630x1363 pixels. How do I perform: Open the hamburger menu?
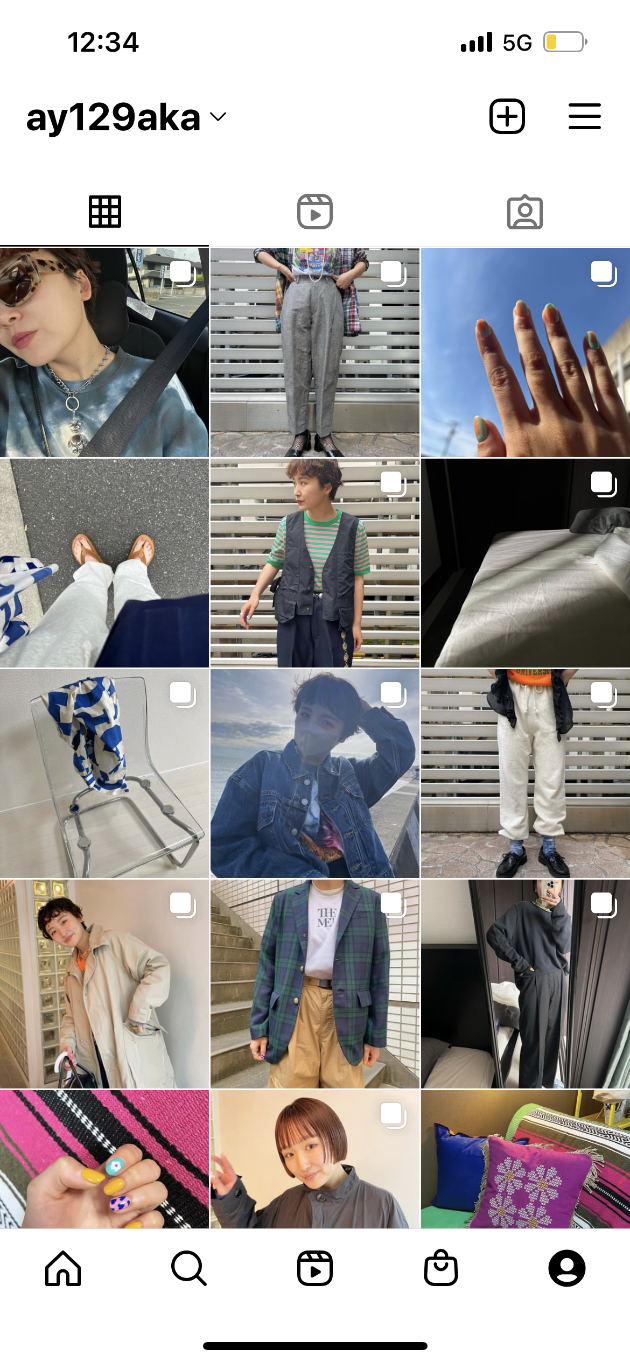pyautogui.click(x=585, y=117)
